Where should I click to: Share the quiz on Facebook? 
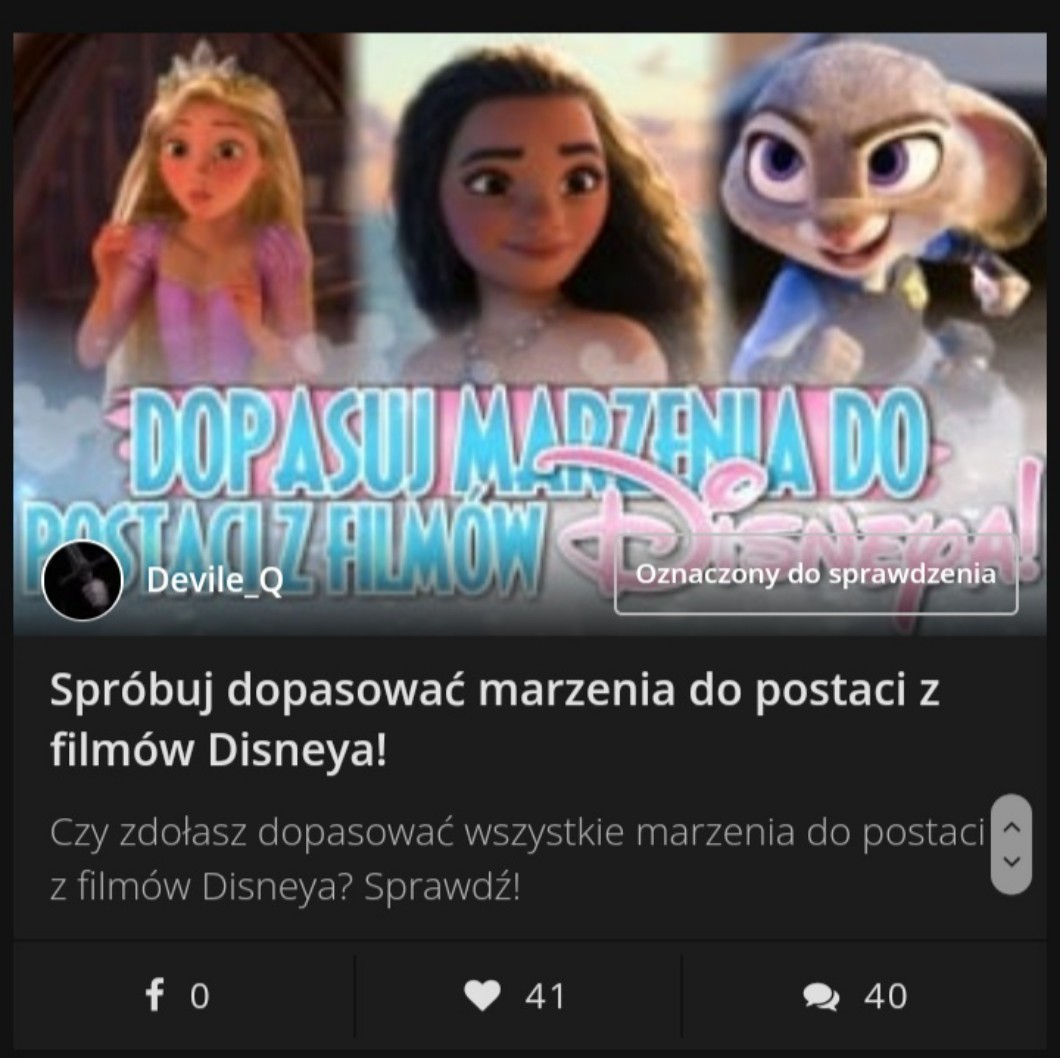[x=178, y=996]
